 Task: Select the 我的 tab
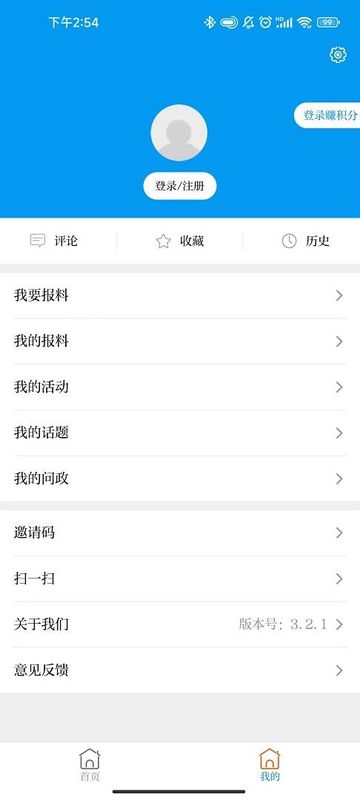pos(270,765)
